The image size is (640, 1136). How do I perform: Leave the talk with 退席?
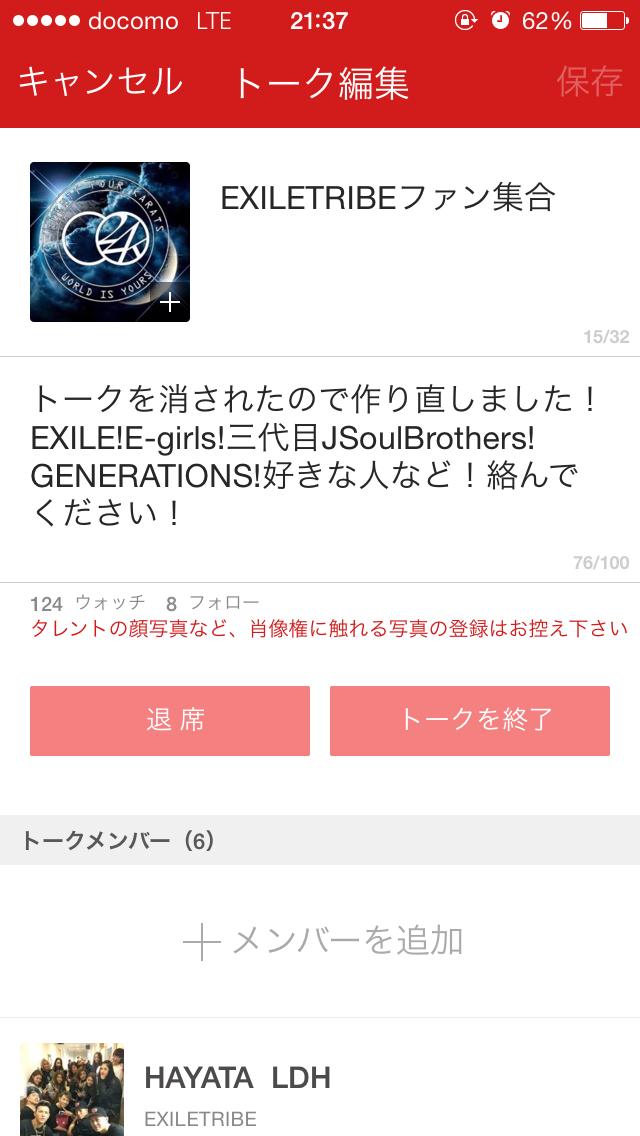point(170,720)
